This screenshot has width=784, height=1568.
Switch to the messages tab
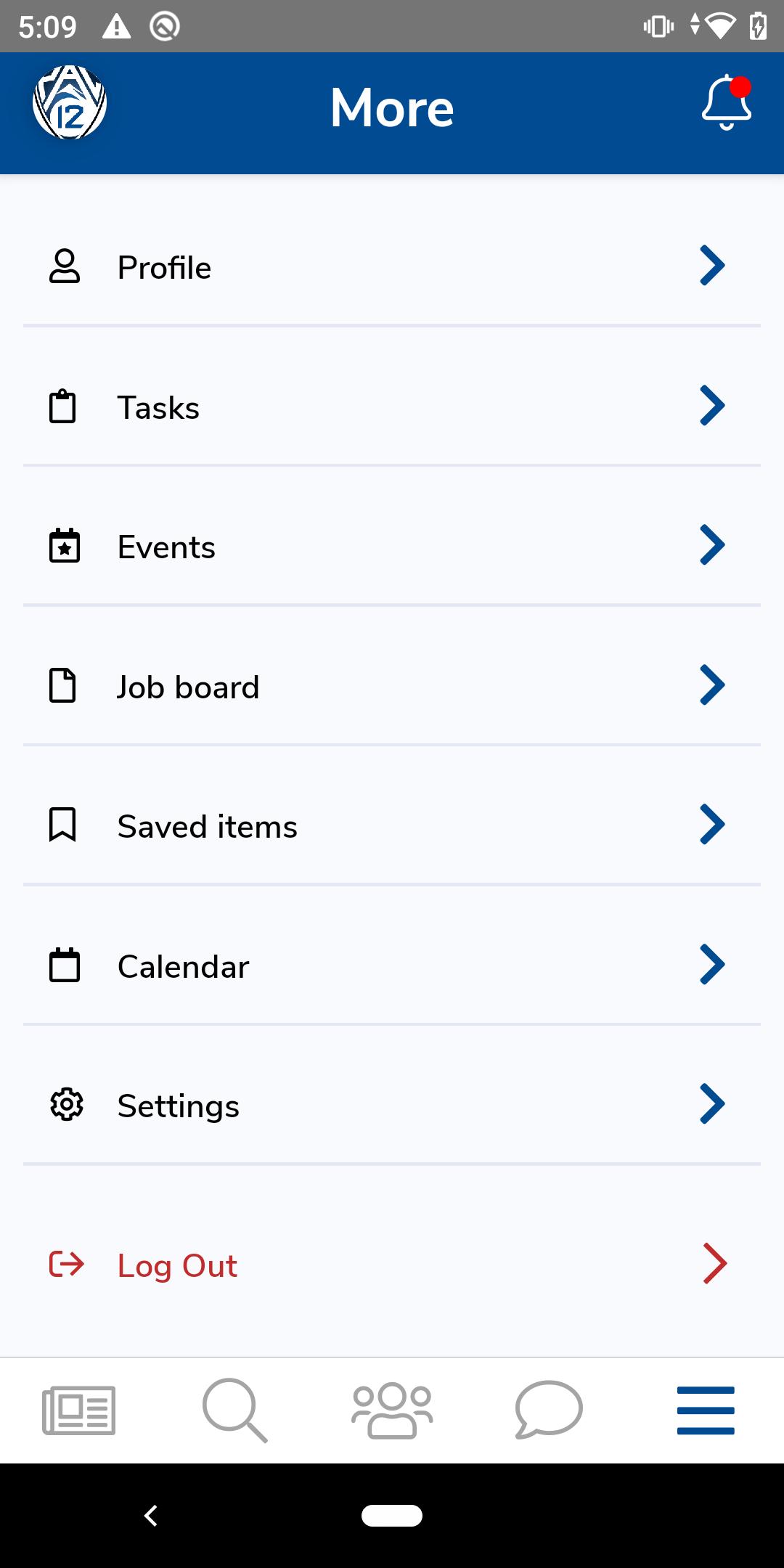549,1410
